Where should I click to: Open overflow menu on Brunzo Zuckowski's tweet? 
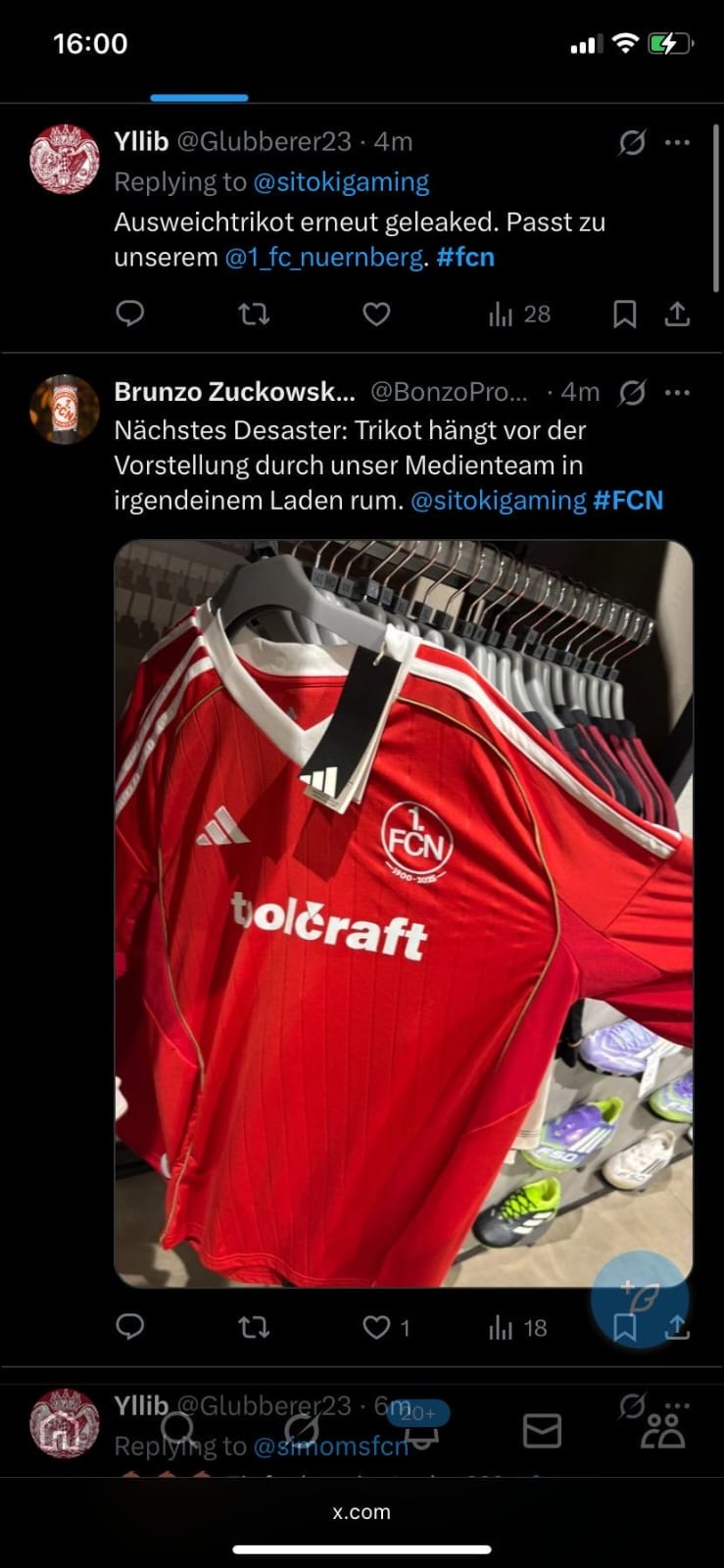677,393
